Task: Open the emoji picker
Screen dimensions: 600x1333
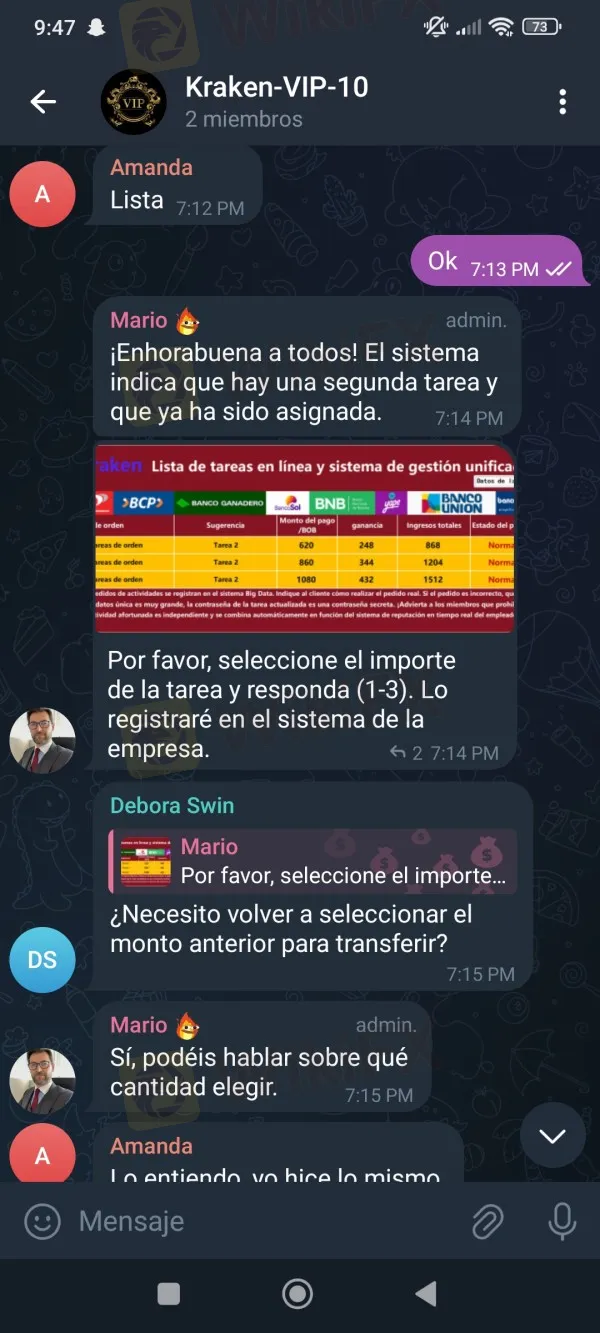Action: (42, 1221)
